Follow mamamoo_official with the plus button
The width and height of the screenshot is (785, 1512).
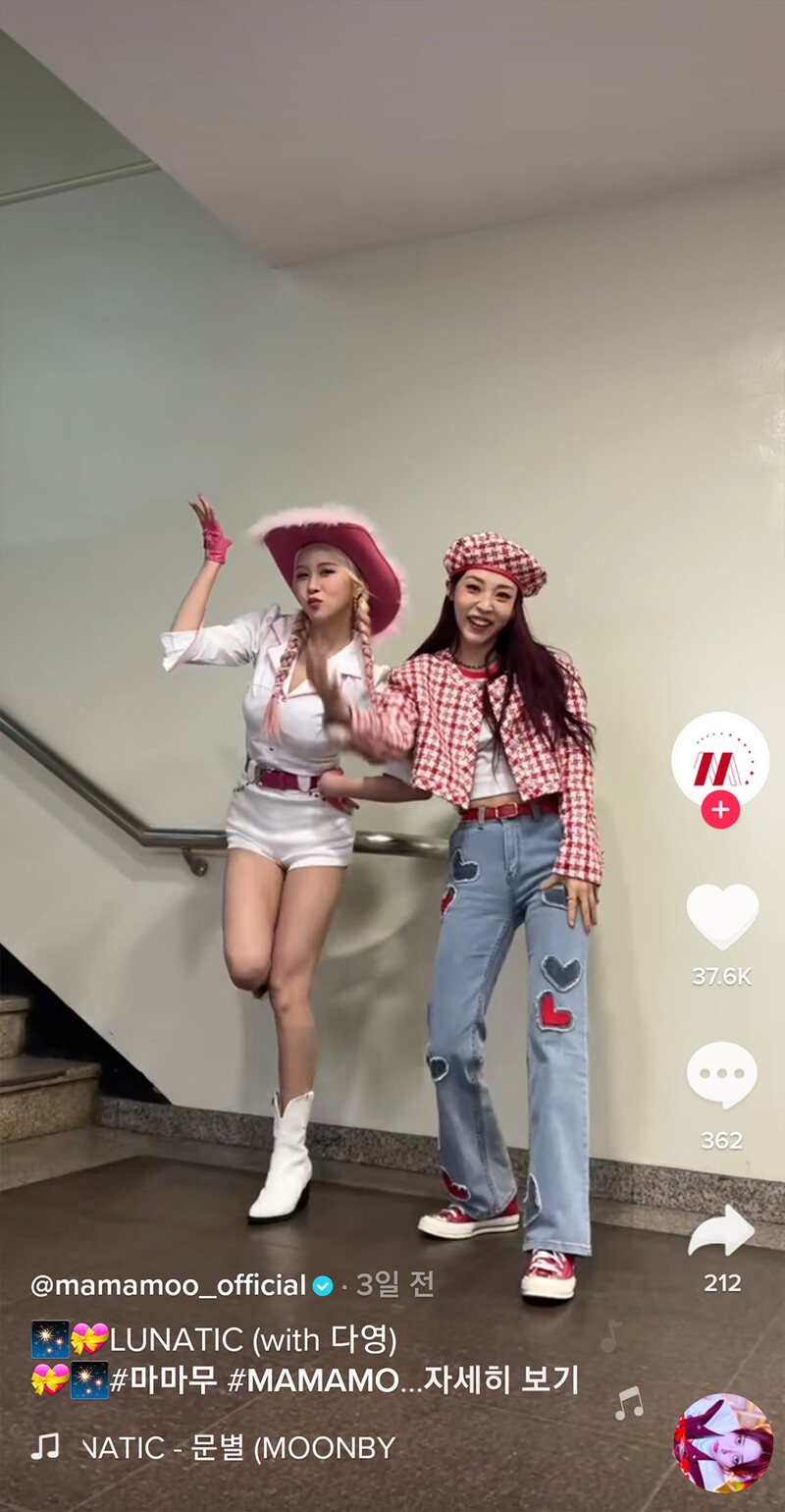pos(720,809)
